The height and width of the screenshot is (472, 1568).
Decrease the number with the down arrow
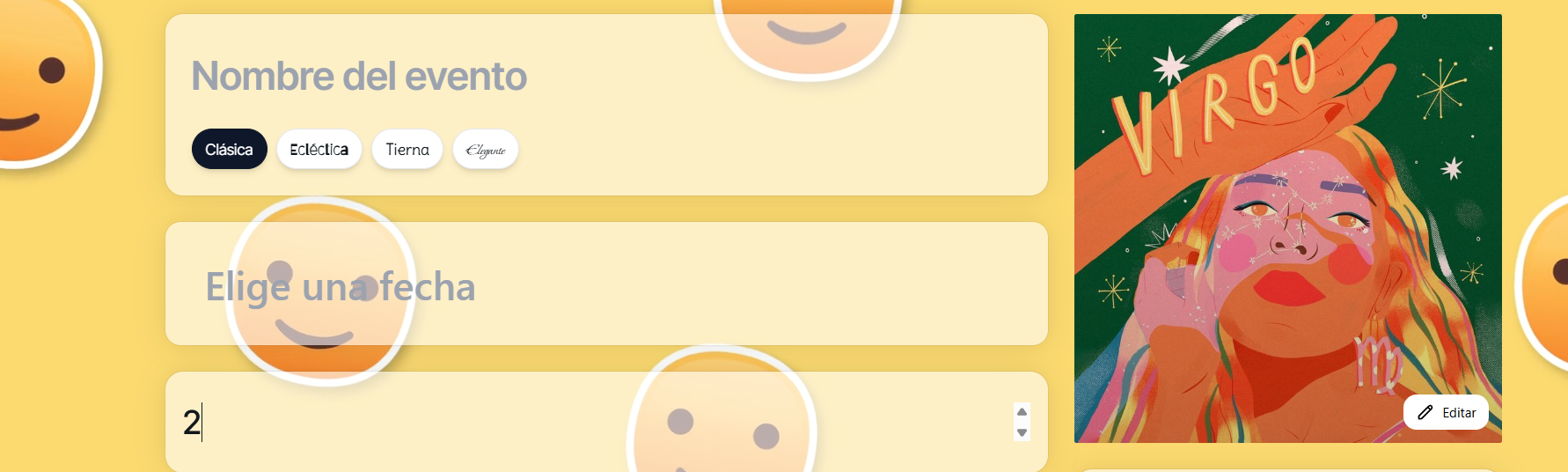pyautogui.click(x=1022, y=432)
